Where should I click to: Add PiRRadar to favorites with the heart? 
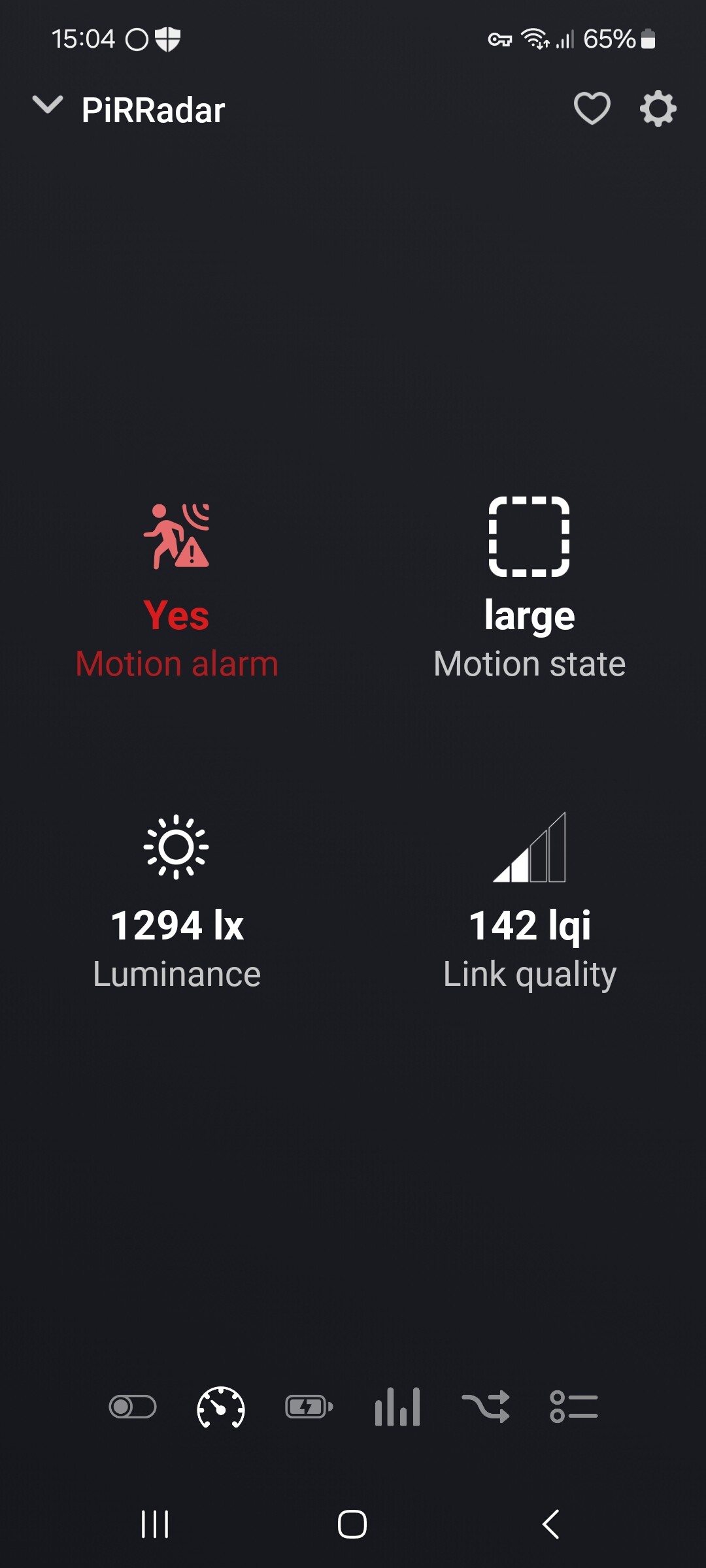pyautogui.click(x=592, y=108)
